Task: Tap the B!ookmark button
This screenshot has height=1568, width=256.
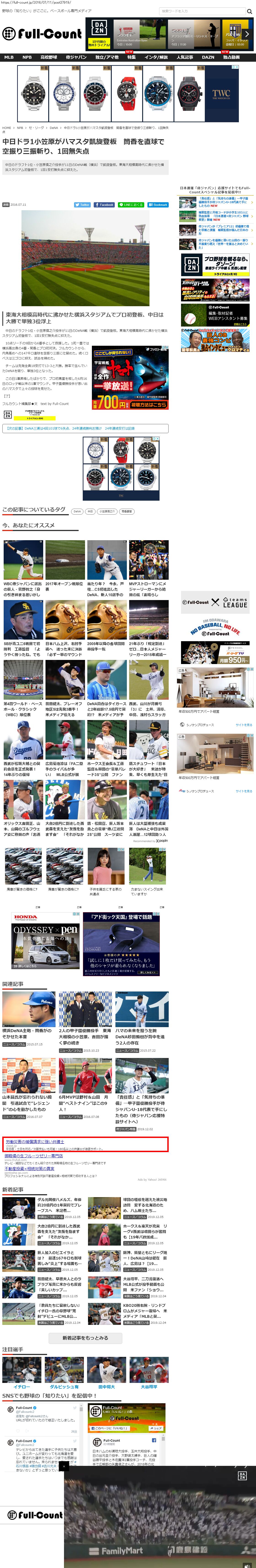Action: (158, 205)
